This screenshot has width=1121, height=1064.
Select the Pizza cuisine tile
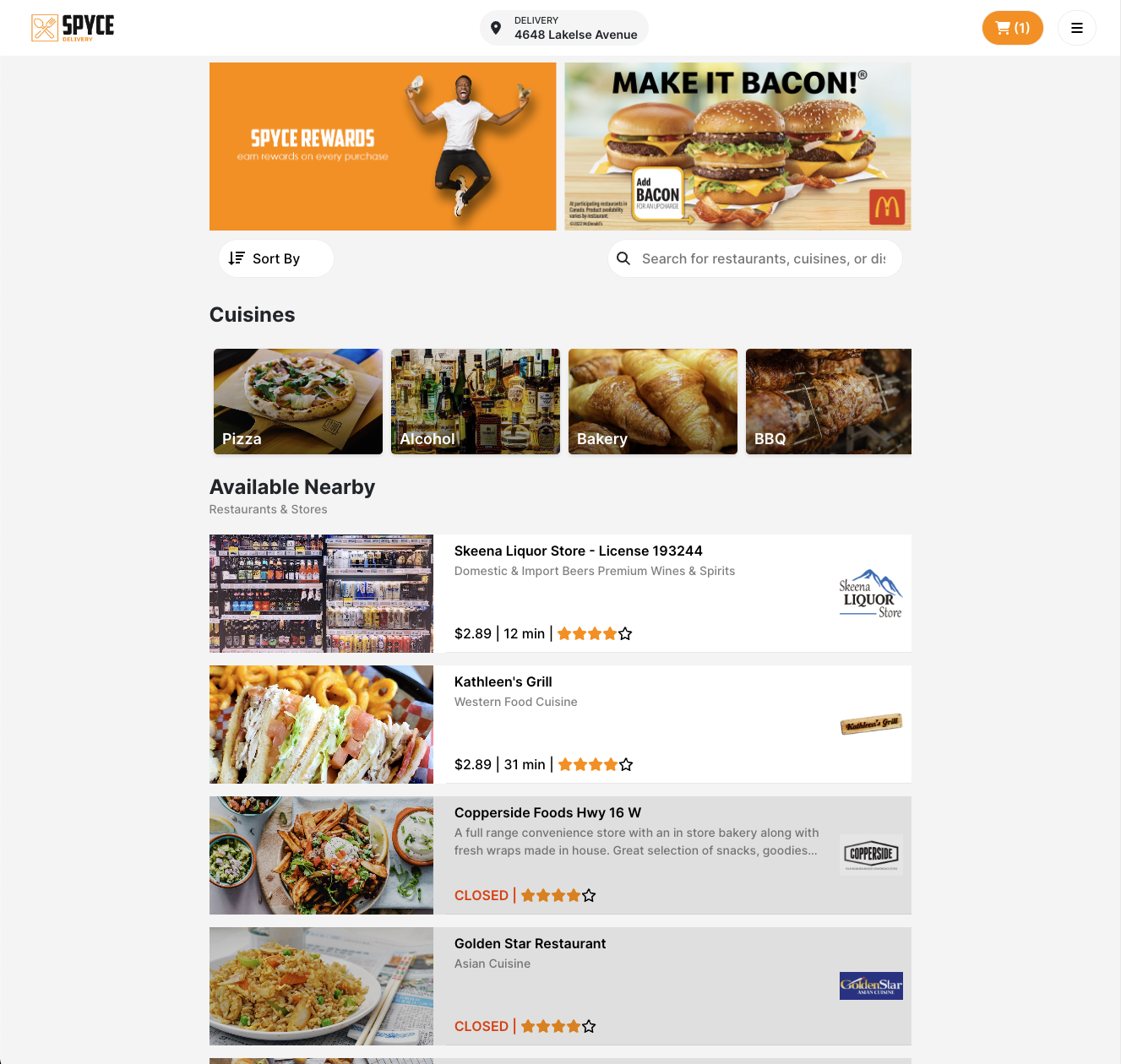pos(297,401)
